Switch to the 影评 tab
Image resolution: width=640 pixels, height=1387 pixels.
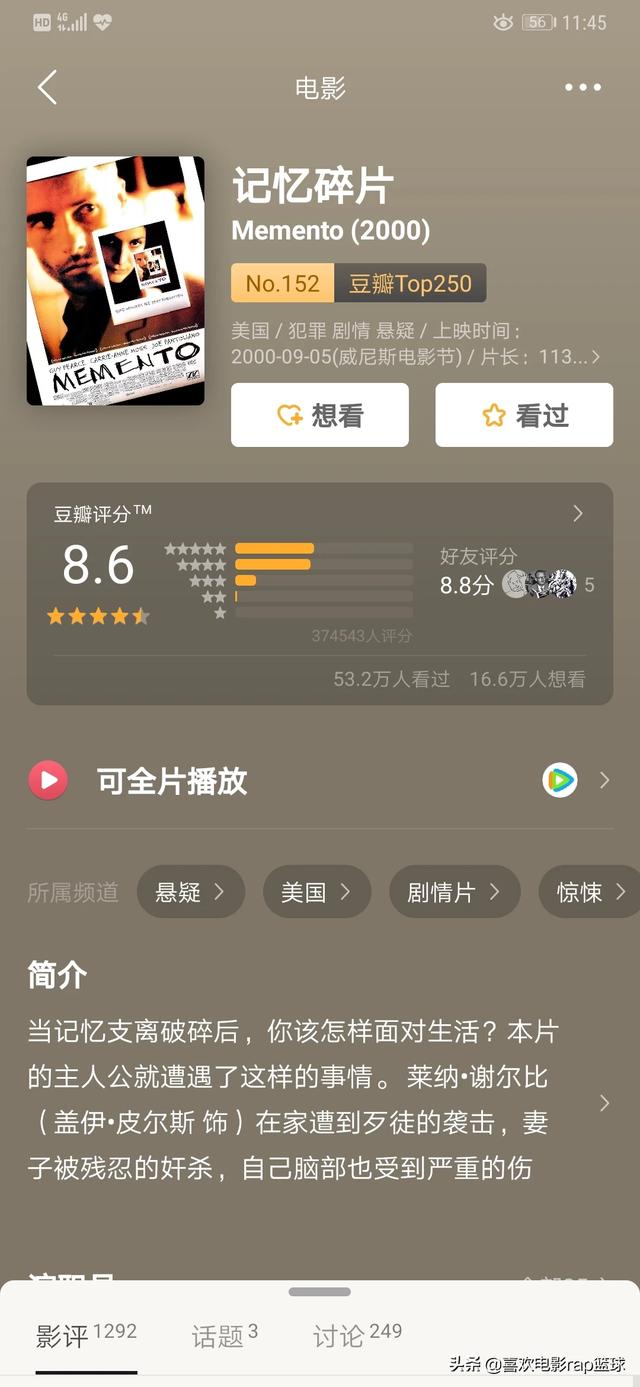point(86,1335)
